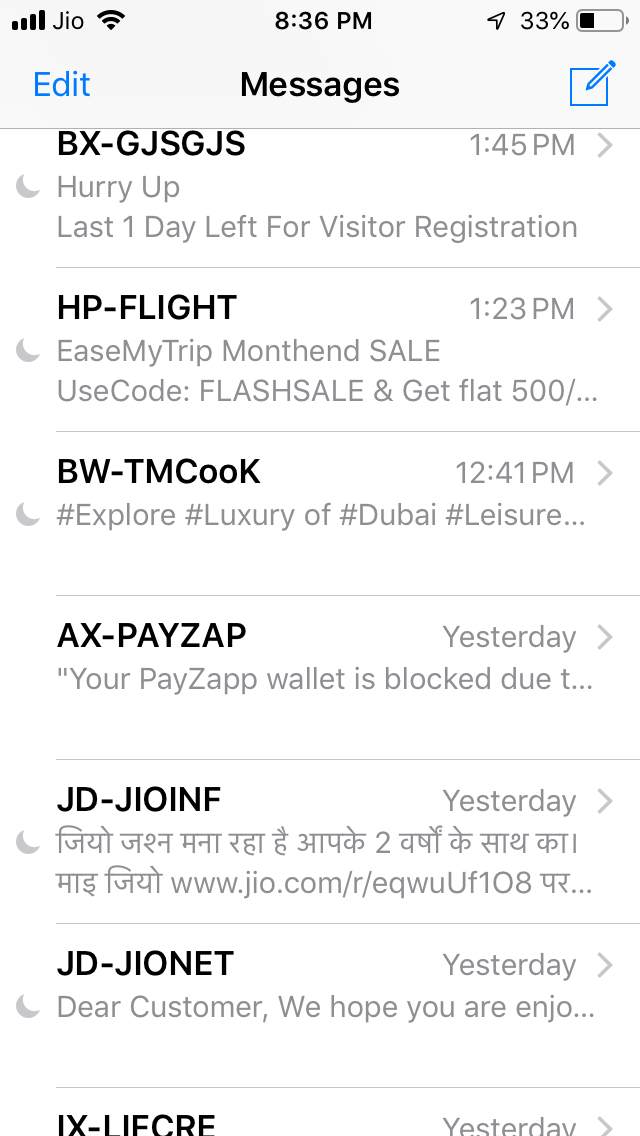The width and height of the screenshot is (640, 1136).
Task: Open the JD-JIOINF conversation
Action: 320,841
